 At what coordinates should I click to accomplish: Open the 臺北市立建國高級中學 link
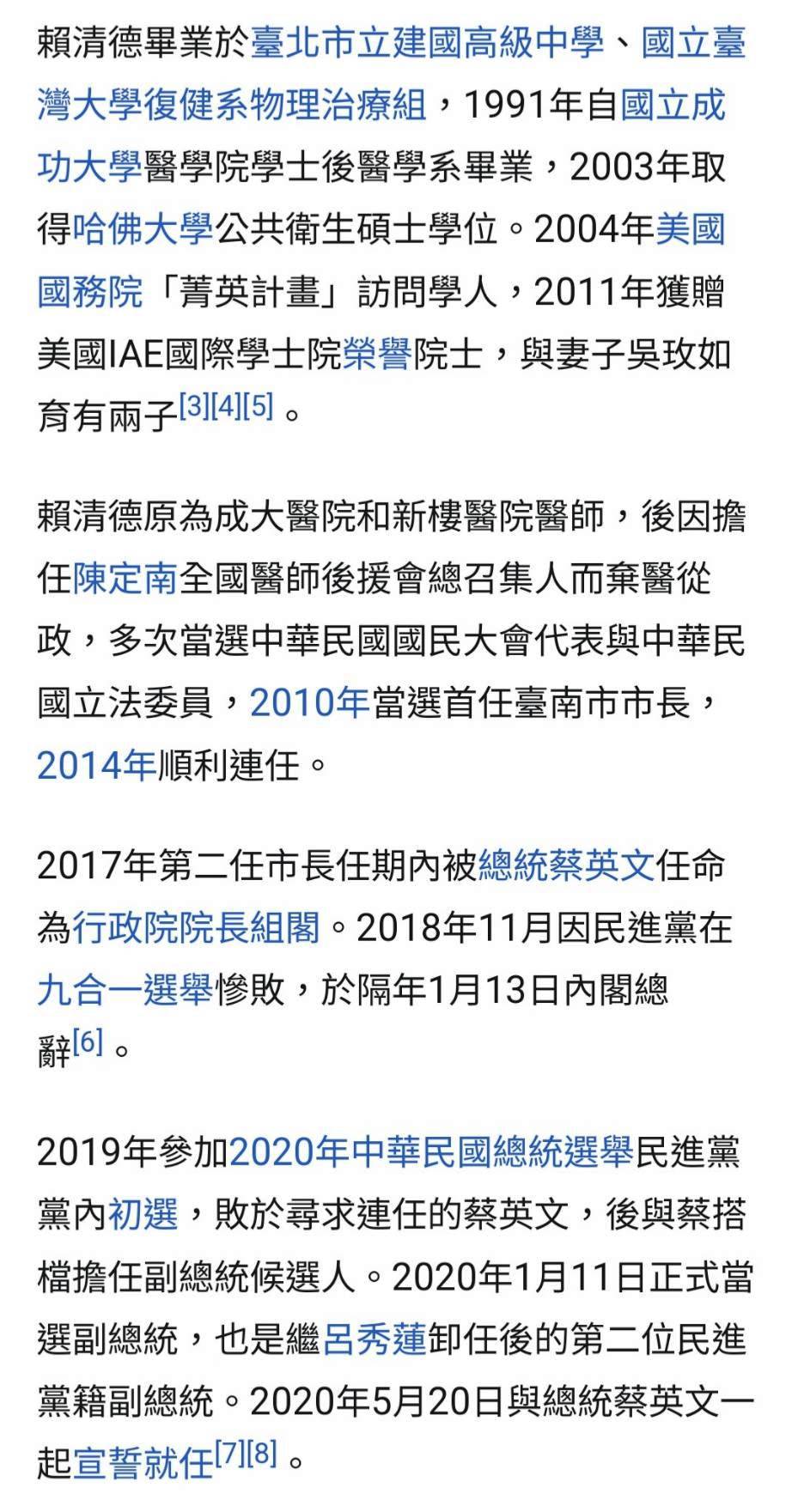(426, 43)
